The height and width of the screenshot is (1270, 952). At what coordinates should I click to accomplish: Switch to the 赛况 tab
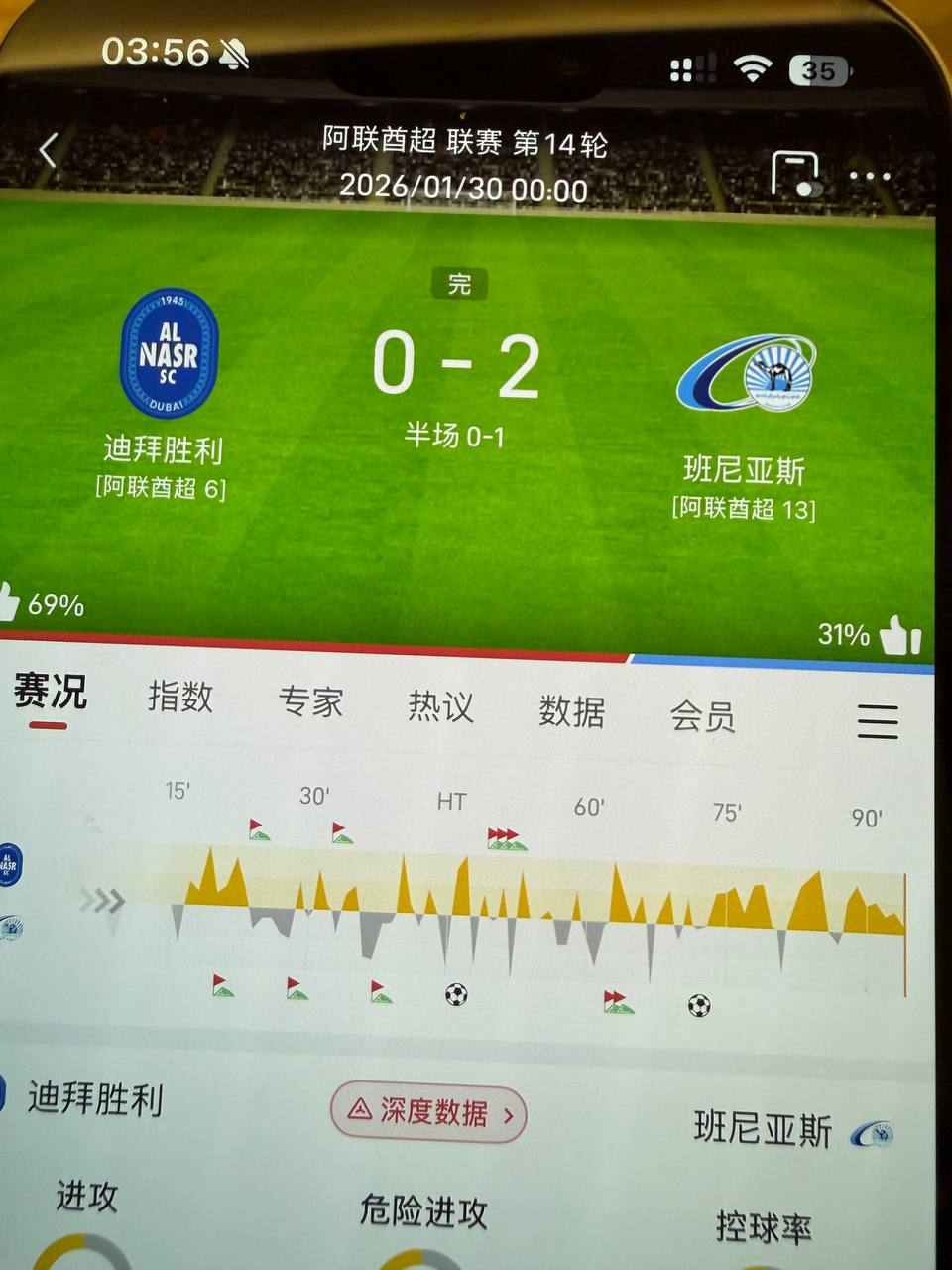(50, 692)
